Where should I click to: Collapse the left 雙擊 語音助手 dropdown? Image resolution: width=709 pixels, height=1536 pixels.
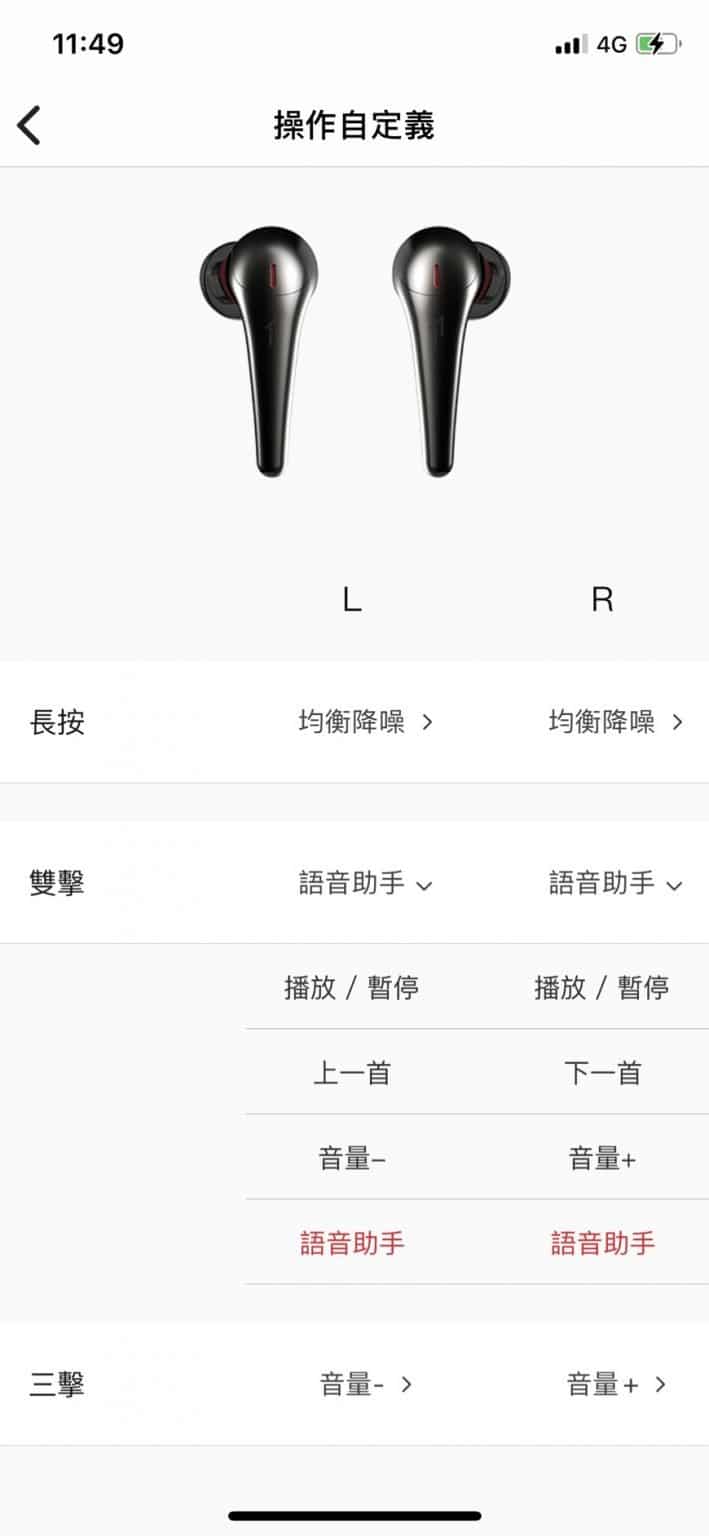(x=365, y=883)
